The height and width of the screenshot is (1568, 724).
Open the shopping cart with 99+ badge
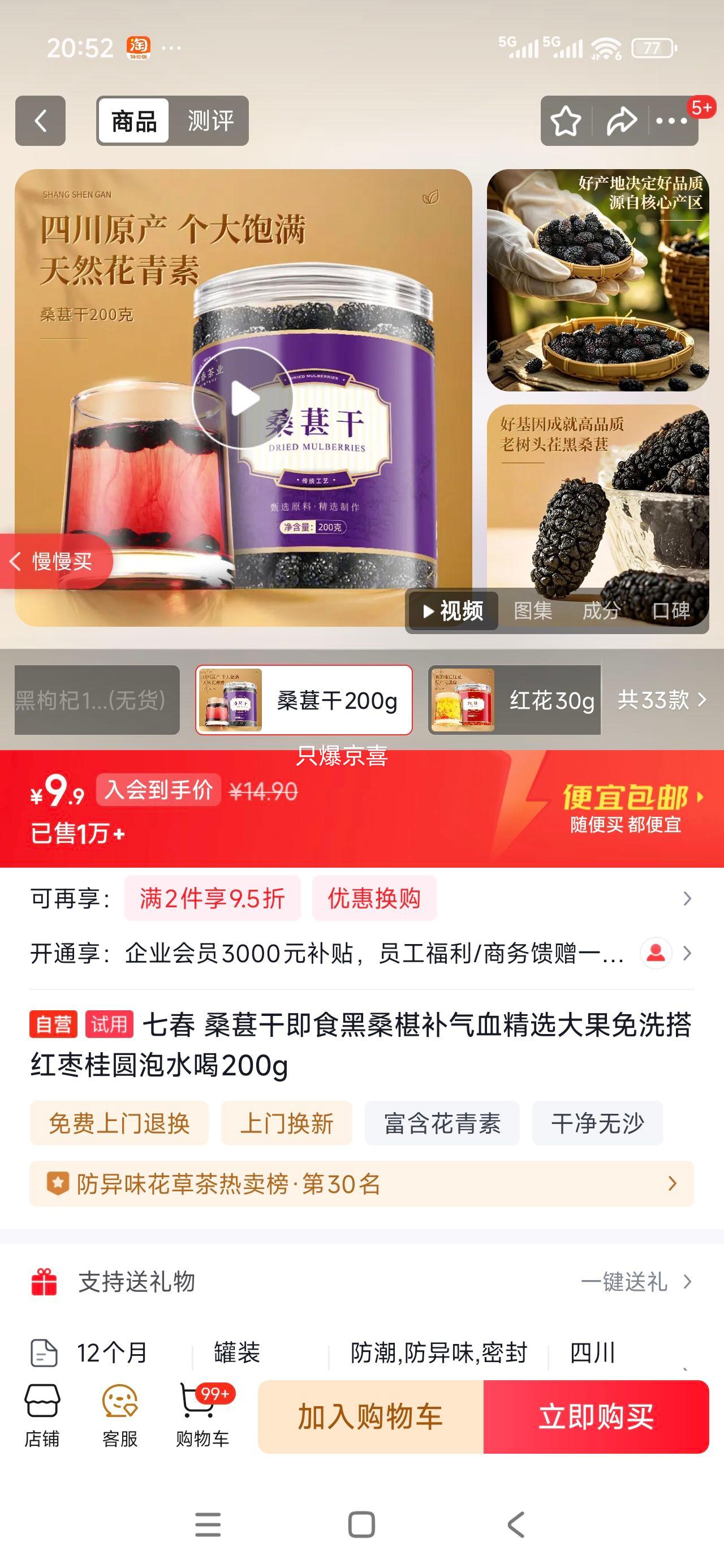coord(202,1418)
